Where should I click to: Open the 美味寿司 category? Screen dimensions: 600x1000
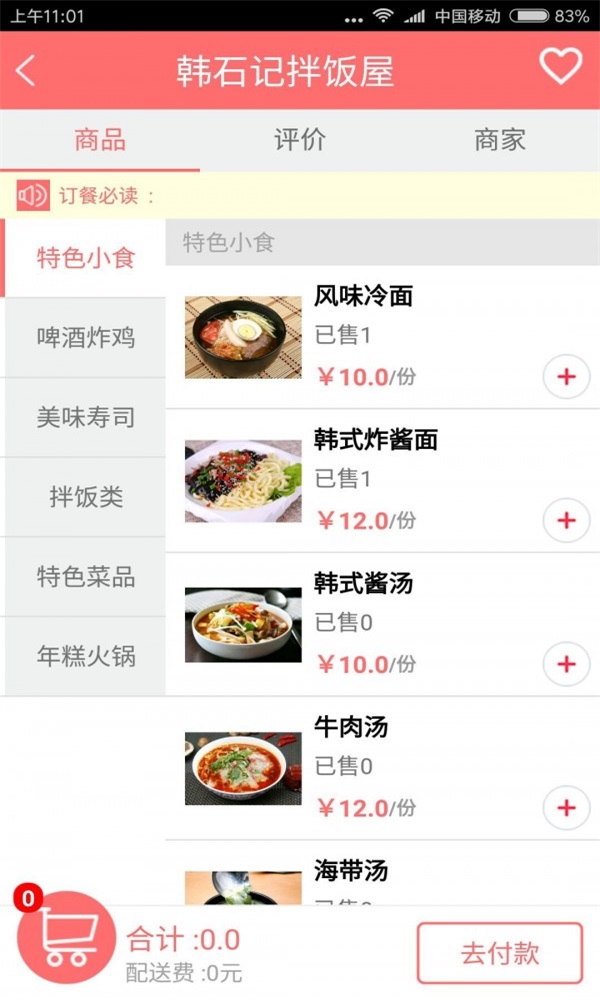coord(85,418)
